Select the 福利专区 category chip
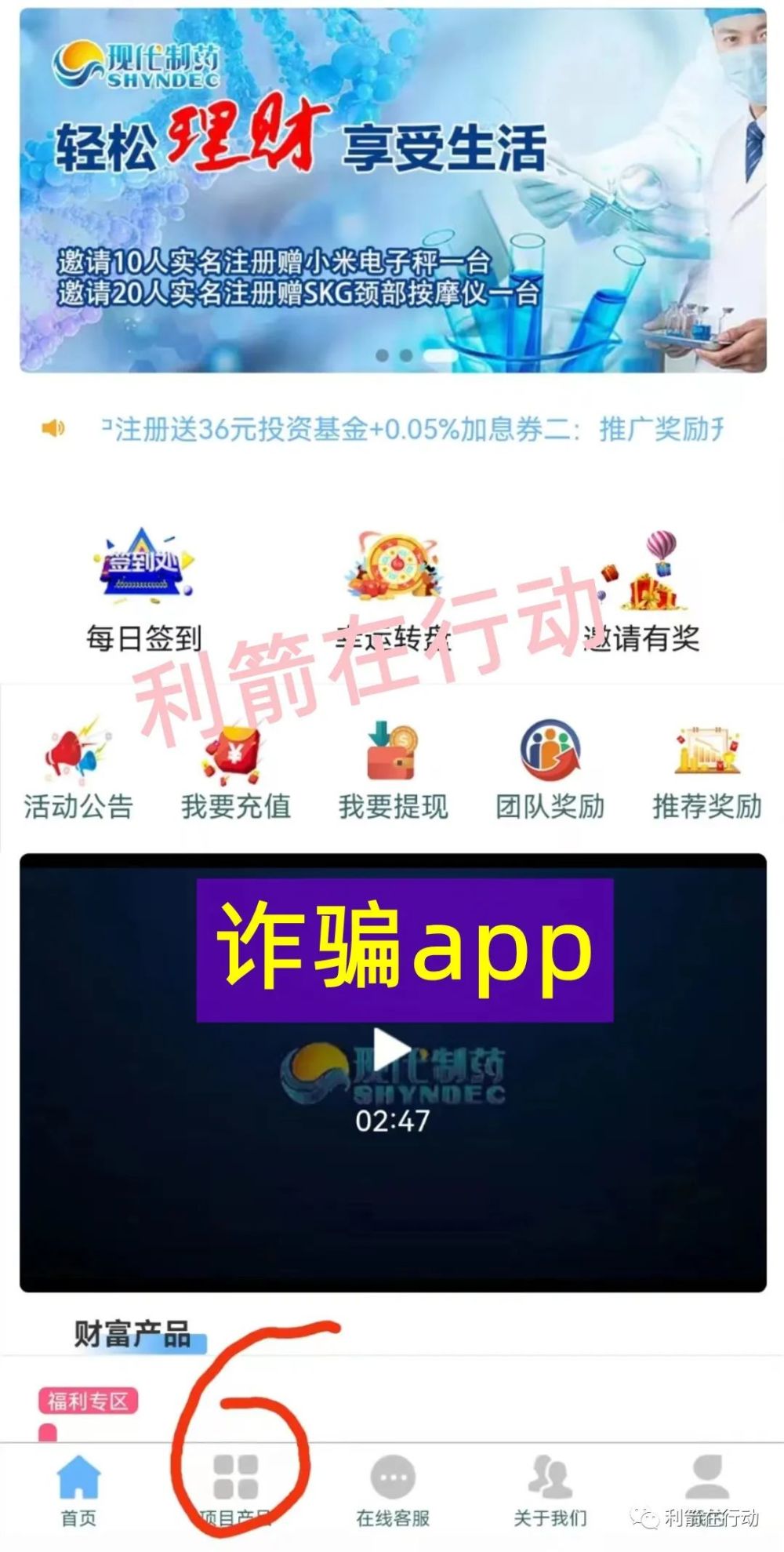Viewport: 784px width, 1552px height. [x=88, y=1401]
